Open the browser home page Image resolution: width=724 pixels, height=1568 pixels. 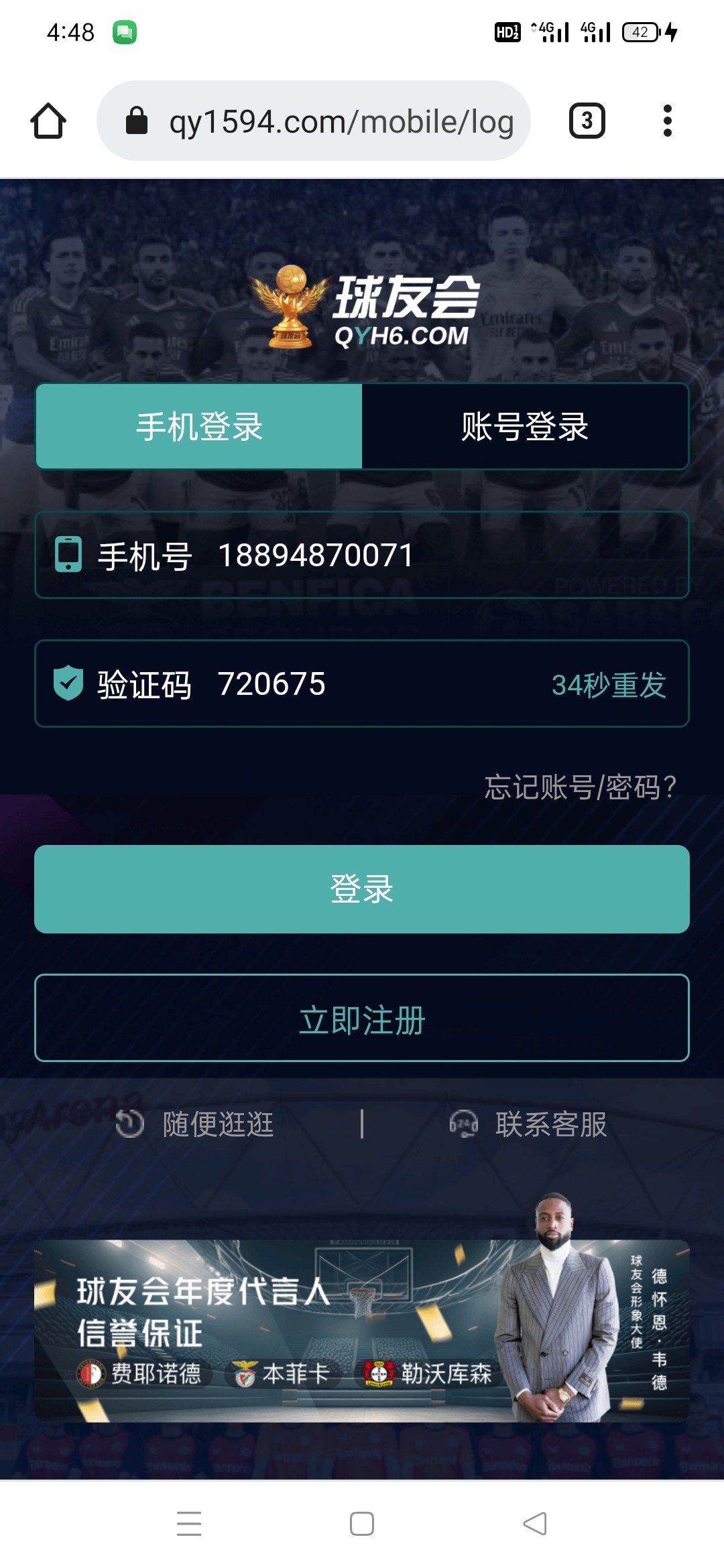click(48, 121)
